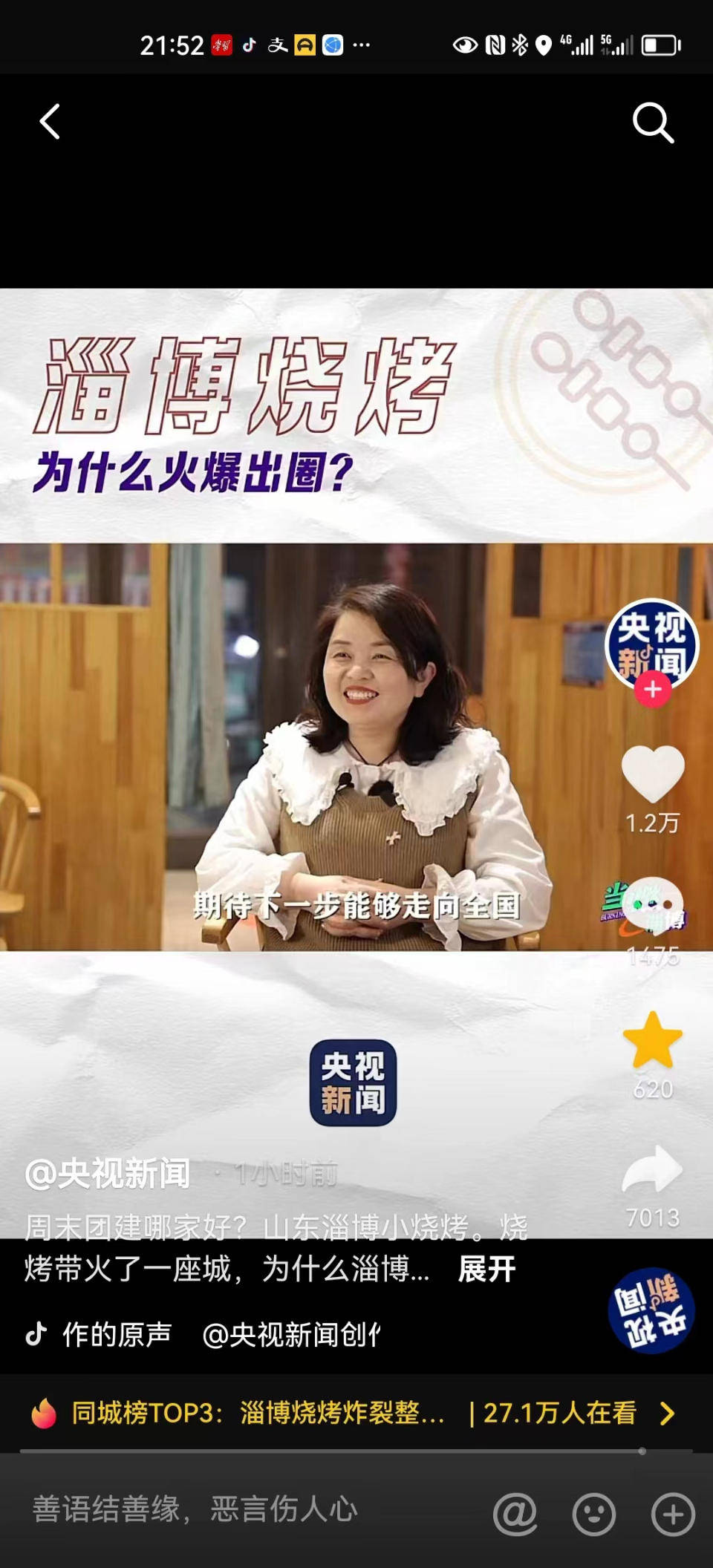Tap the spinning sound disc icon

(x=651, y=1310)
